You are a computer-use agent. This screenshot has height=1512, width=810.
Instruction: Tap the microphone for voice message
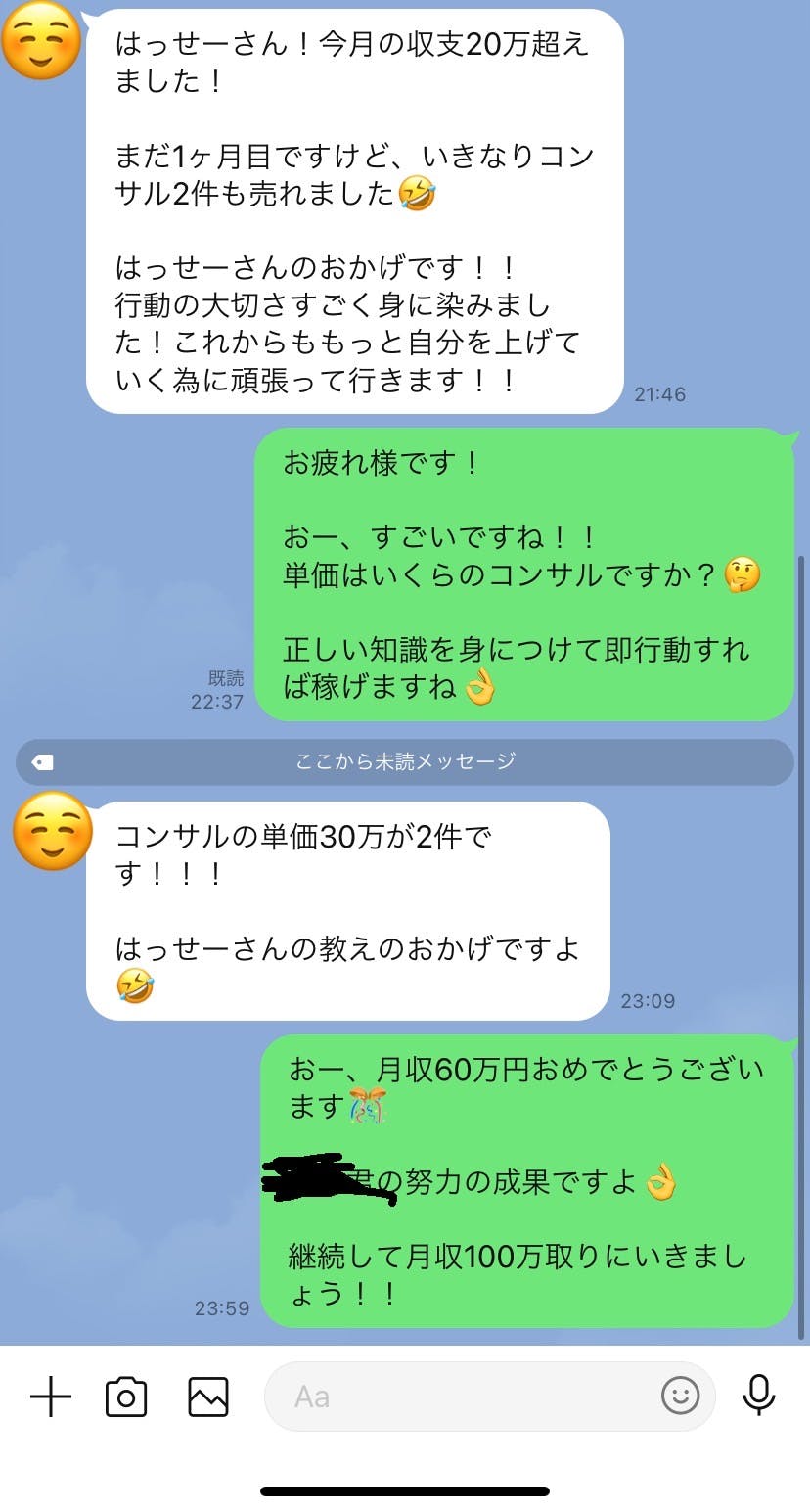(759, 1396)
